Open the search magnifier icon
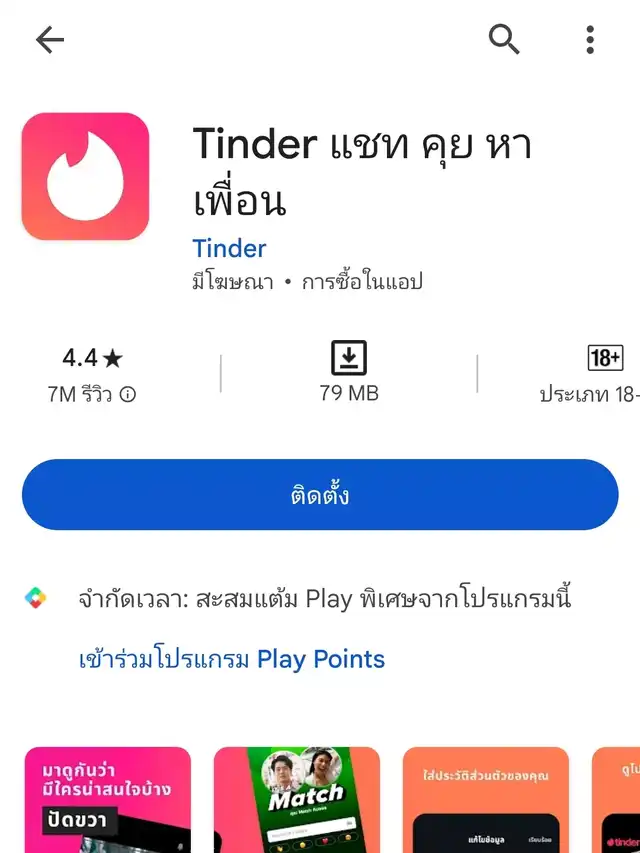The image size is (640, 853). coord(504,40)
